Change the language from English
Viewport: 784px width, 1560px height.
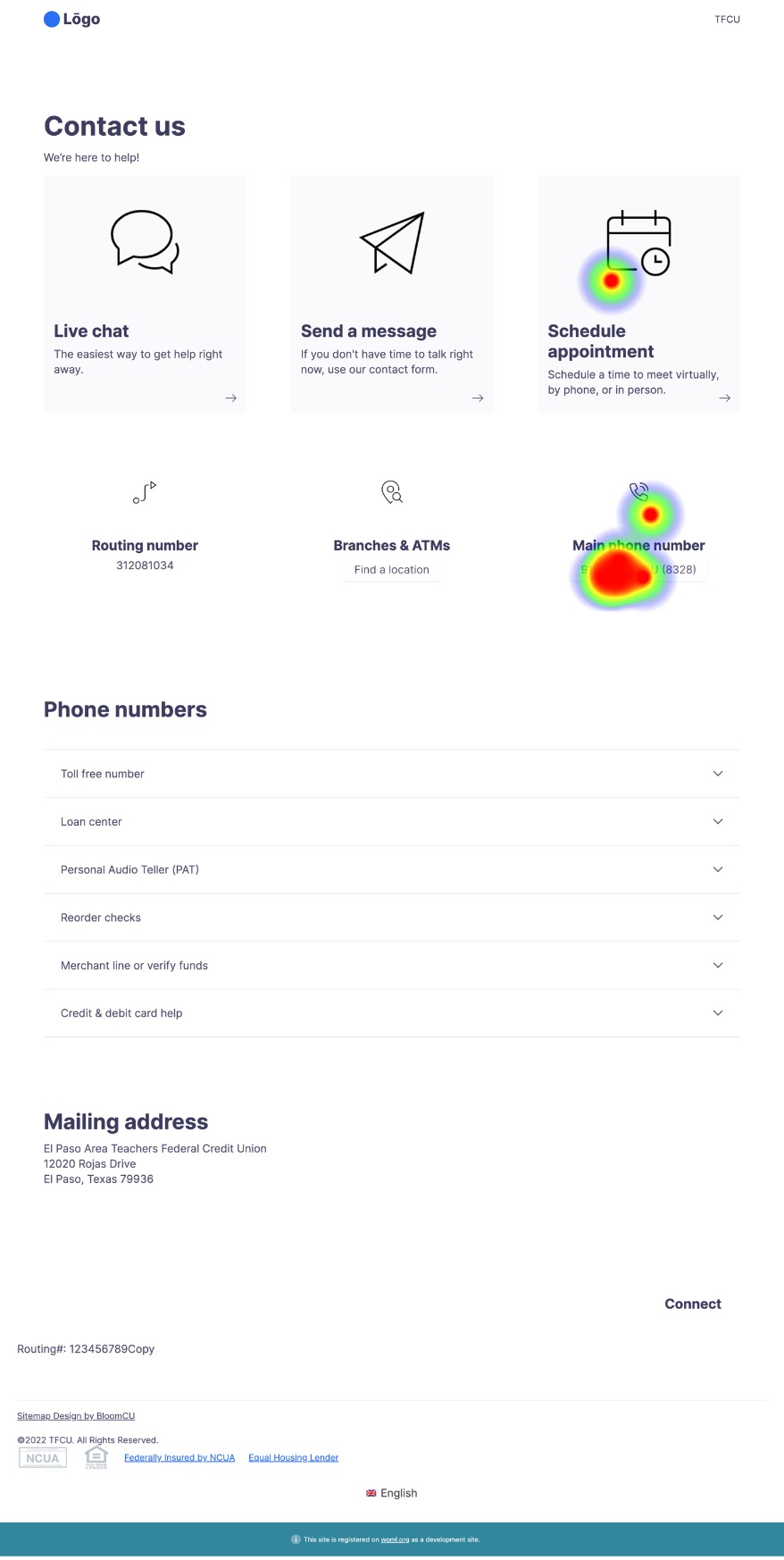click(x=392, y=1493)
